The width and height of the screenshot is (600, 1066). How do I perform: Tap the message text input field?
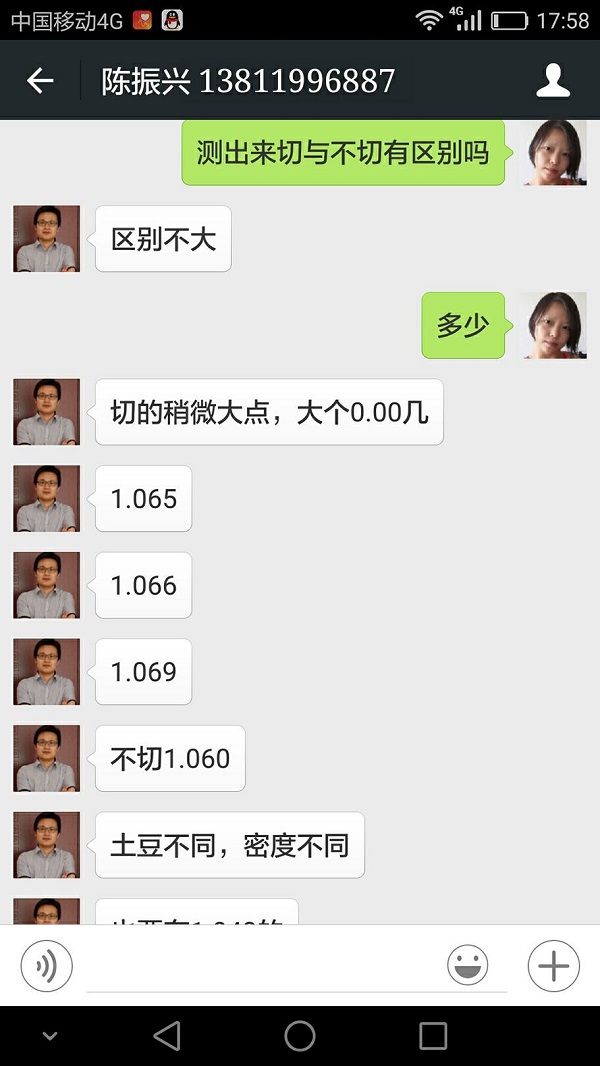(260, 968)
